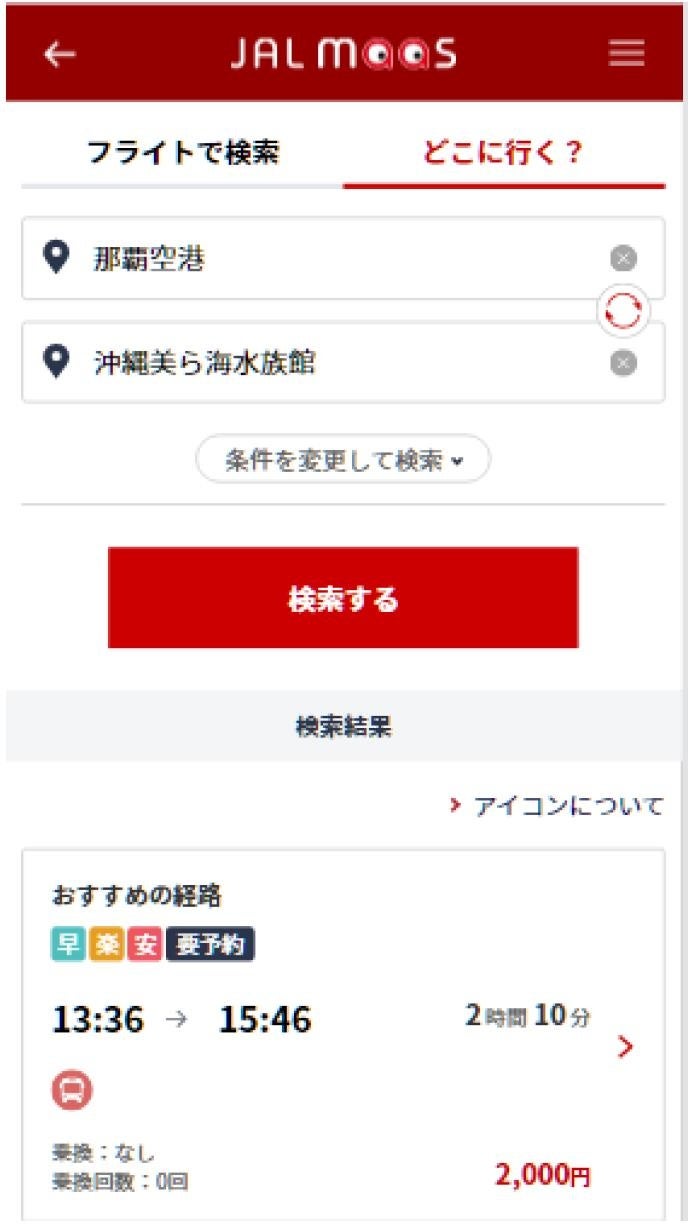Go back with the header arrow
The width and height of the screenshot is (688, 1231).
(60, 54)
